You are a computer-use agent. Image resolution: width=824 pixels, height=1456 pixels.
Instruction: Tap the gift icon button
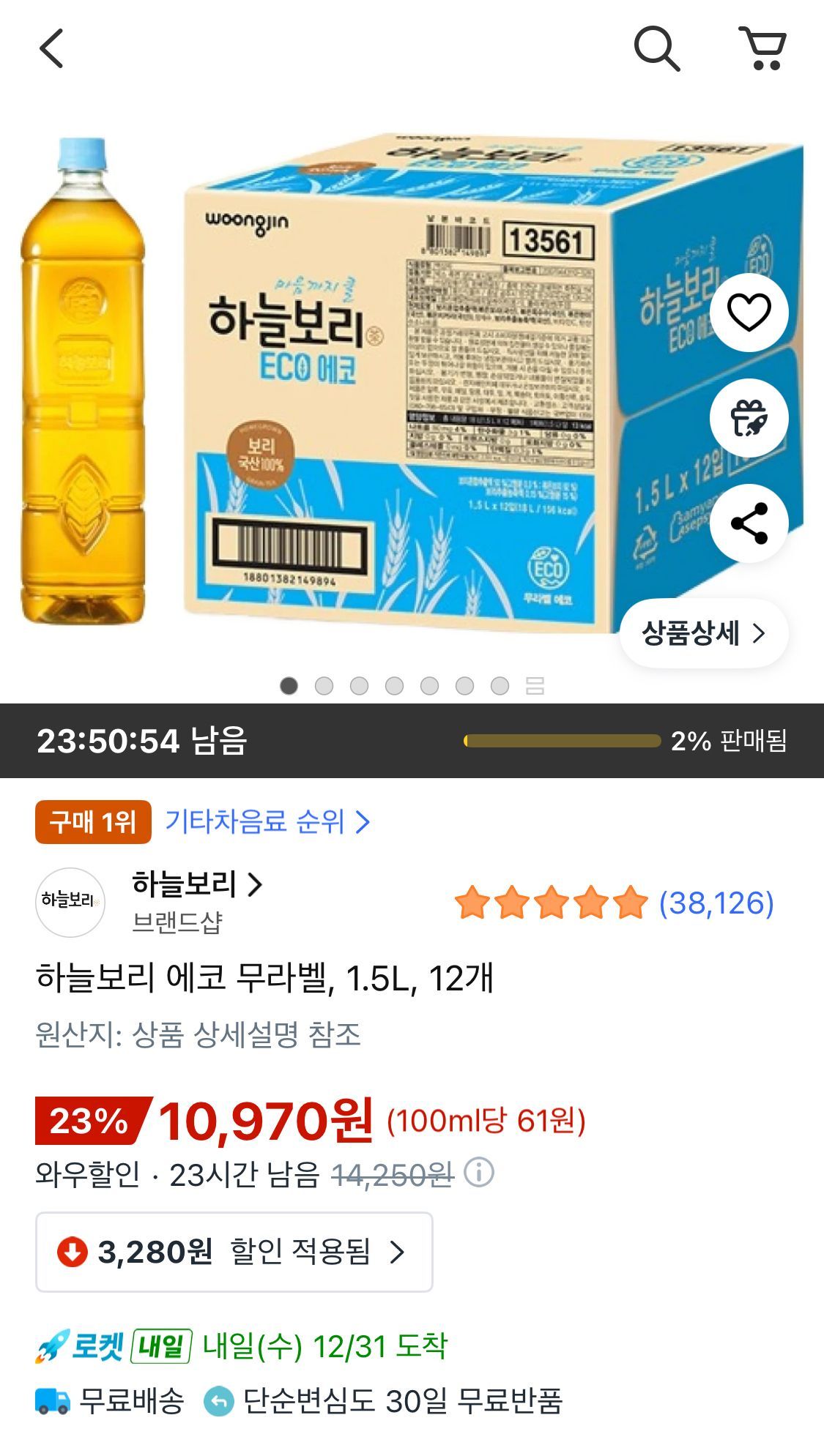pos(749,418)
